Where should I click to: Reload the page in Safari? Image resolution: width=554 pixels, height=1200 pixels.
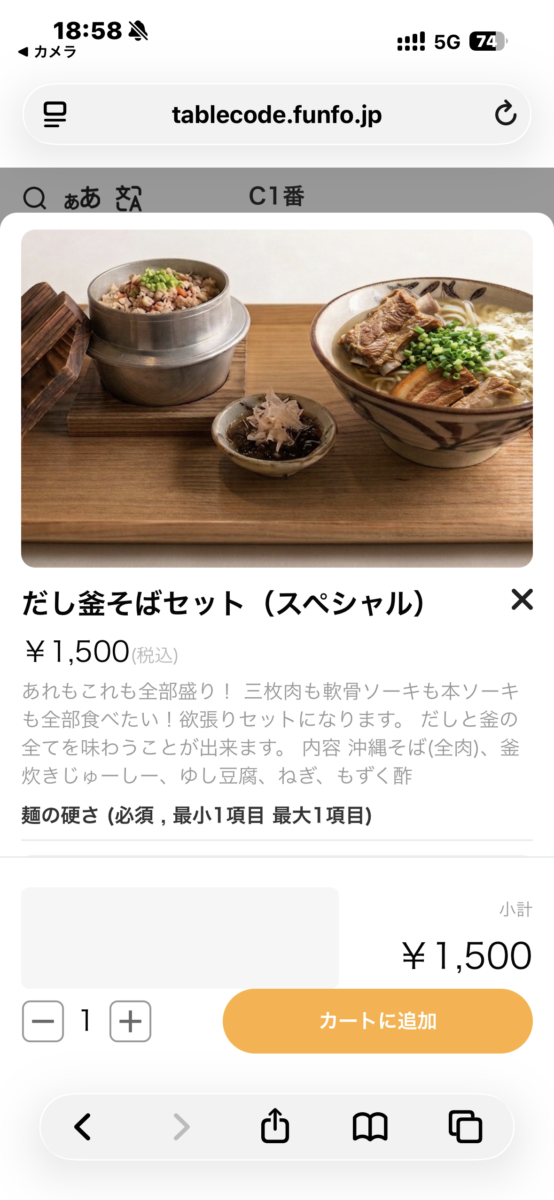pos(505,114)
